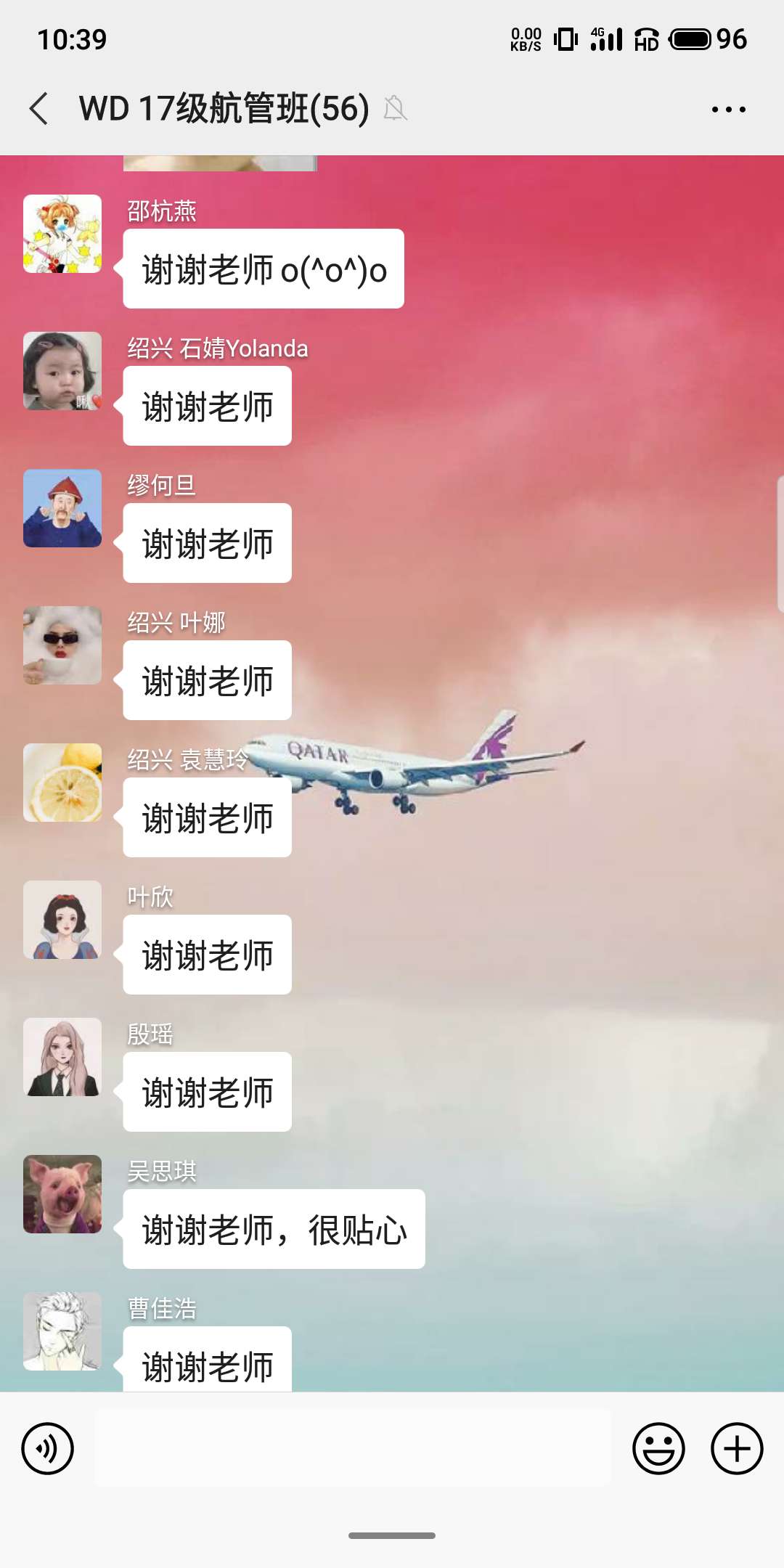The height and width of the screenshot is (1568, 784).
Task: Tap 邵杭燕's avatar
Action: tap(62, 234)
